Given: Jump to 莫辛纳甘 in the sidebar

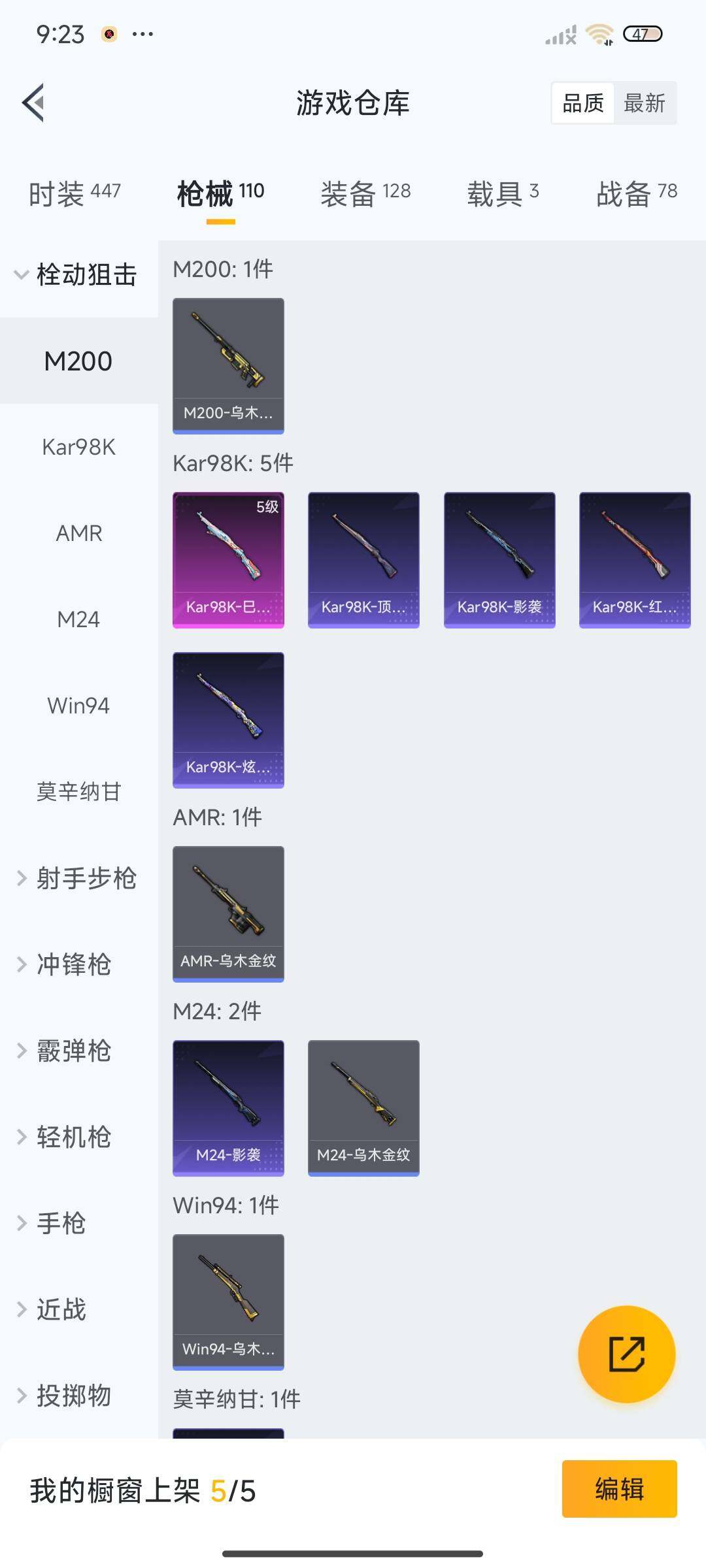Looking at the screenshot, I should coord(78,792).
